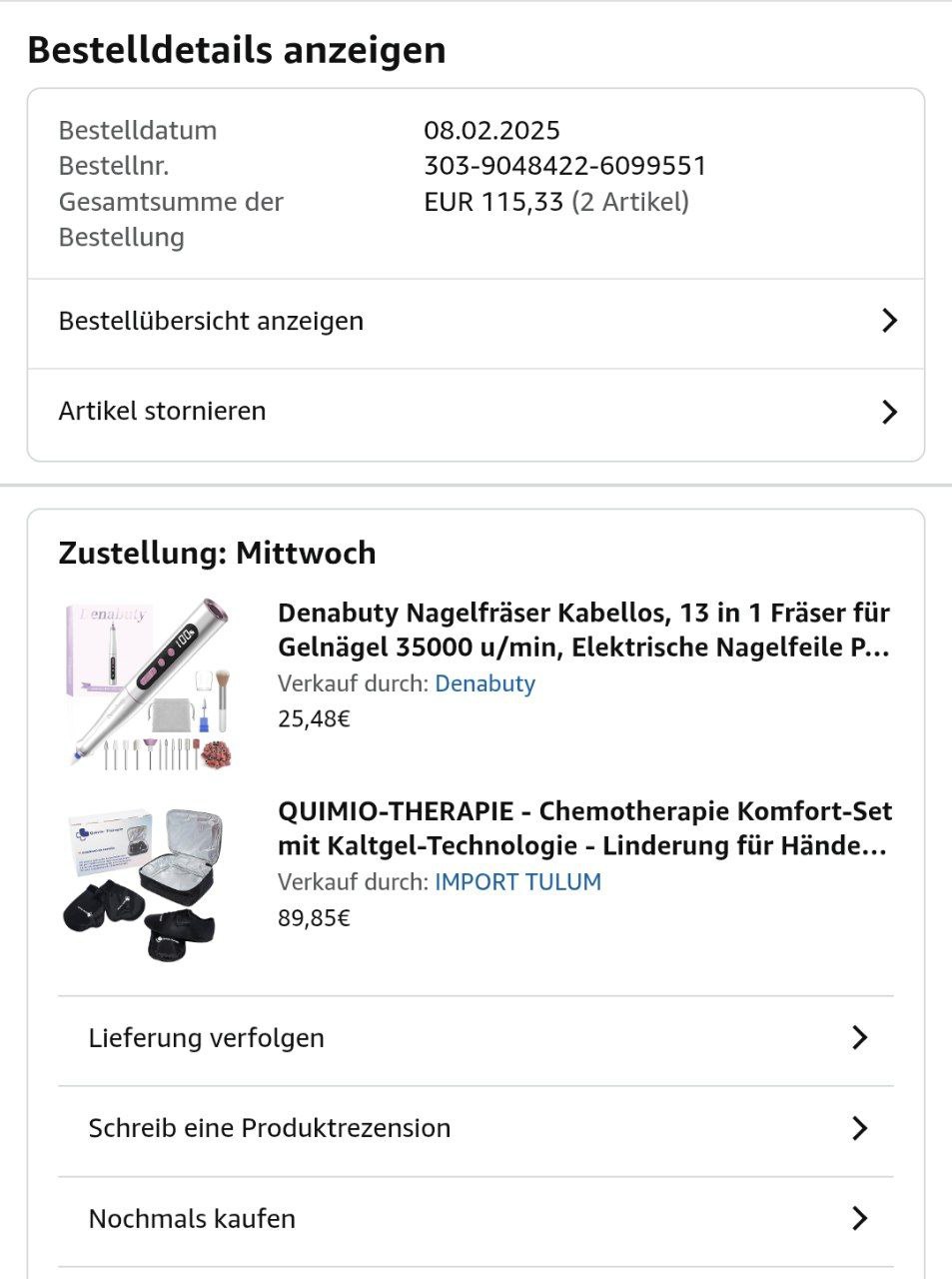The image size is (952, 1279).
Task: Open the Denabuty Nagelfräser Kabellos product title
Action: pyautogui.click(x=583, y=630)
